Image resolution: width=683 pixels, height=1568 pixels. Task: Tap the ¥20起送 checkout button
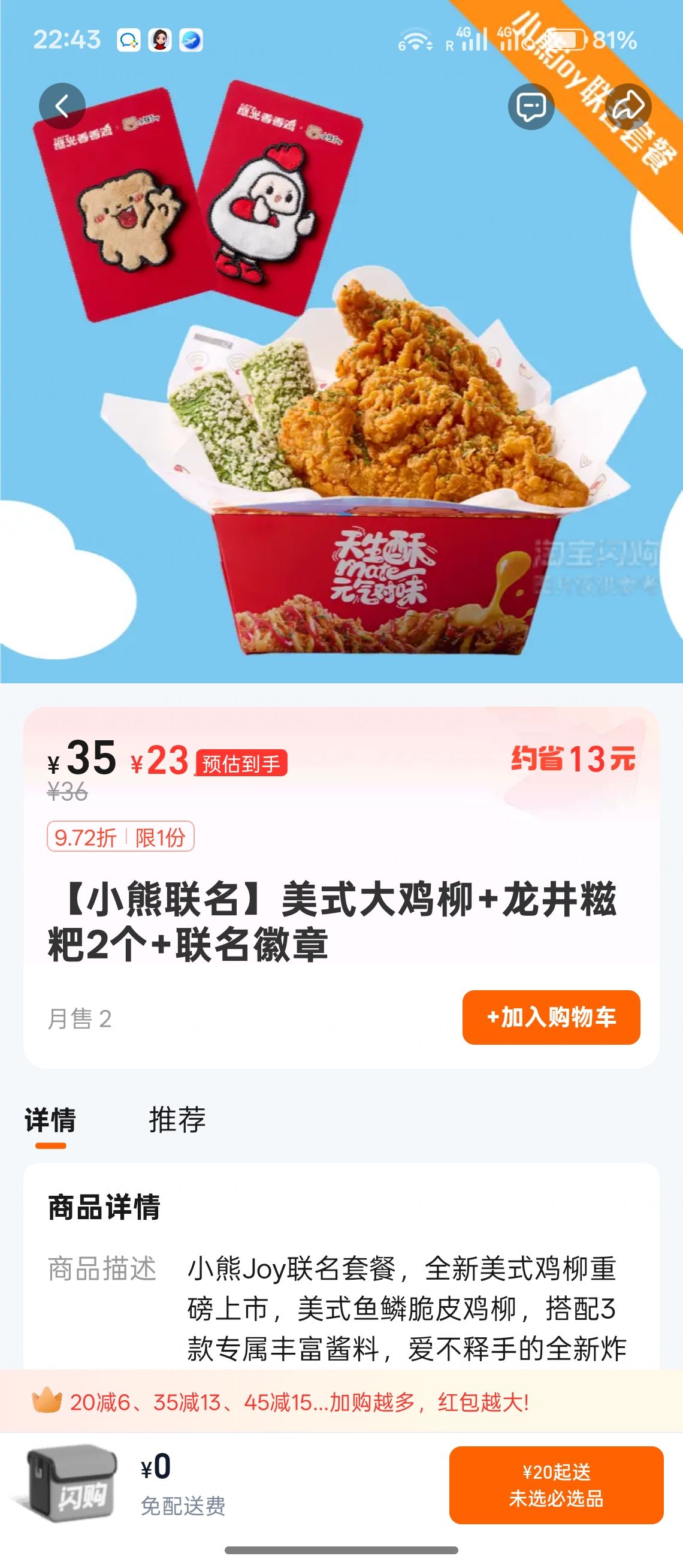tap(556, 1485)
